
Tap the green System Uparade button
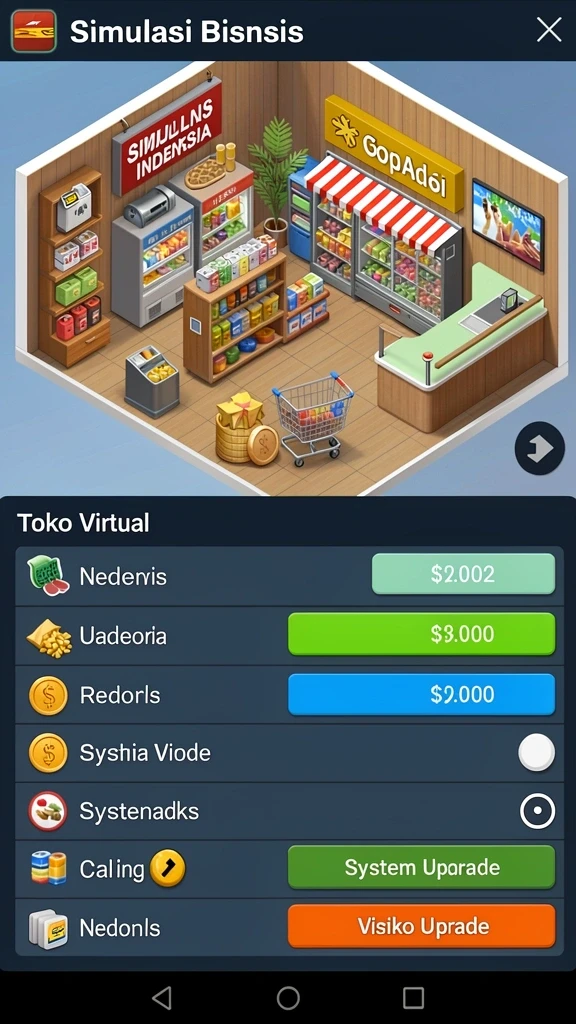(421, 867)
